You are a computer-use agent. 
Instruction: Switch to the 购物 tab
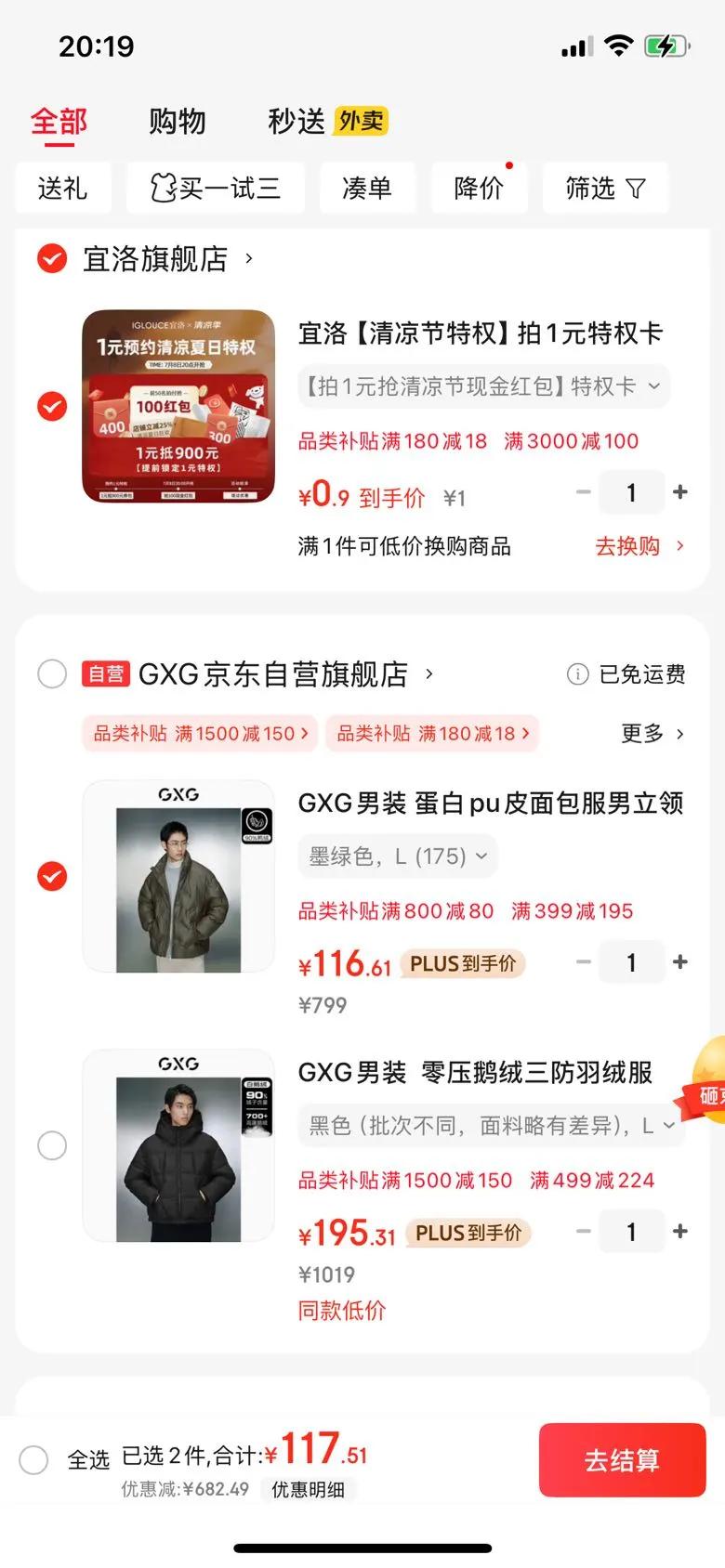click(177, 122)
